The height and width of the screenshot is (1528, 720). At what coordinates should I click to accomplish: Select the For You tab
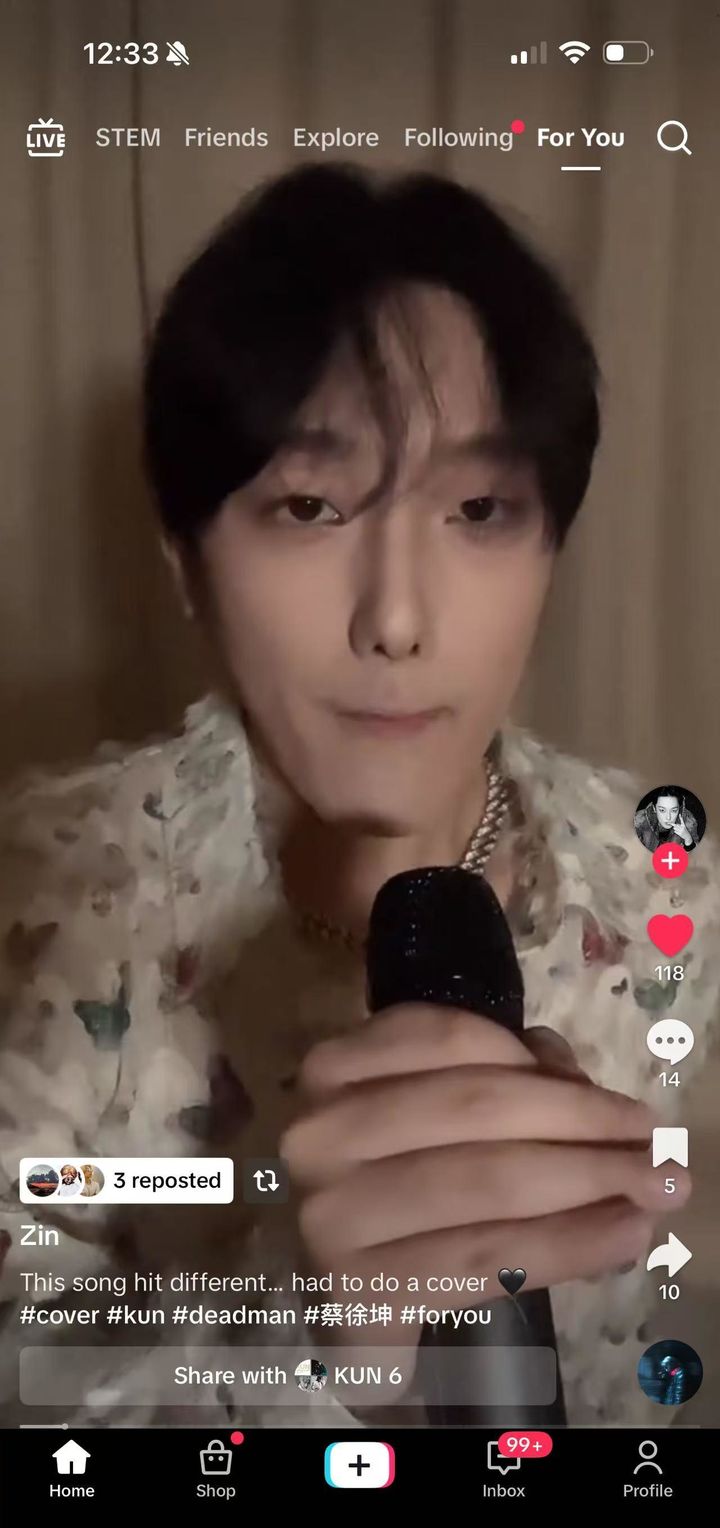pyautogui.click(x=580, y=138)
